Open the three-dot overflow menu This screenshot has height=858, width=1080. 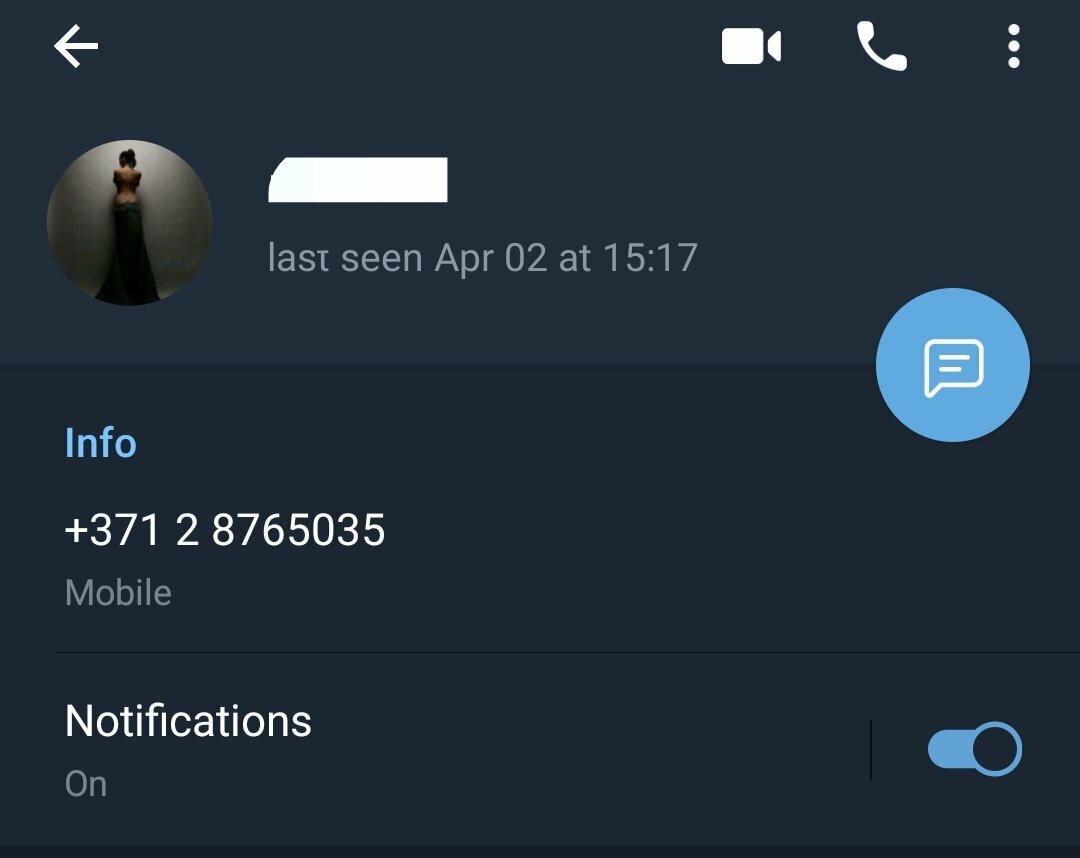point(1013,47)
